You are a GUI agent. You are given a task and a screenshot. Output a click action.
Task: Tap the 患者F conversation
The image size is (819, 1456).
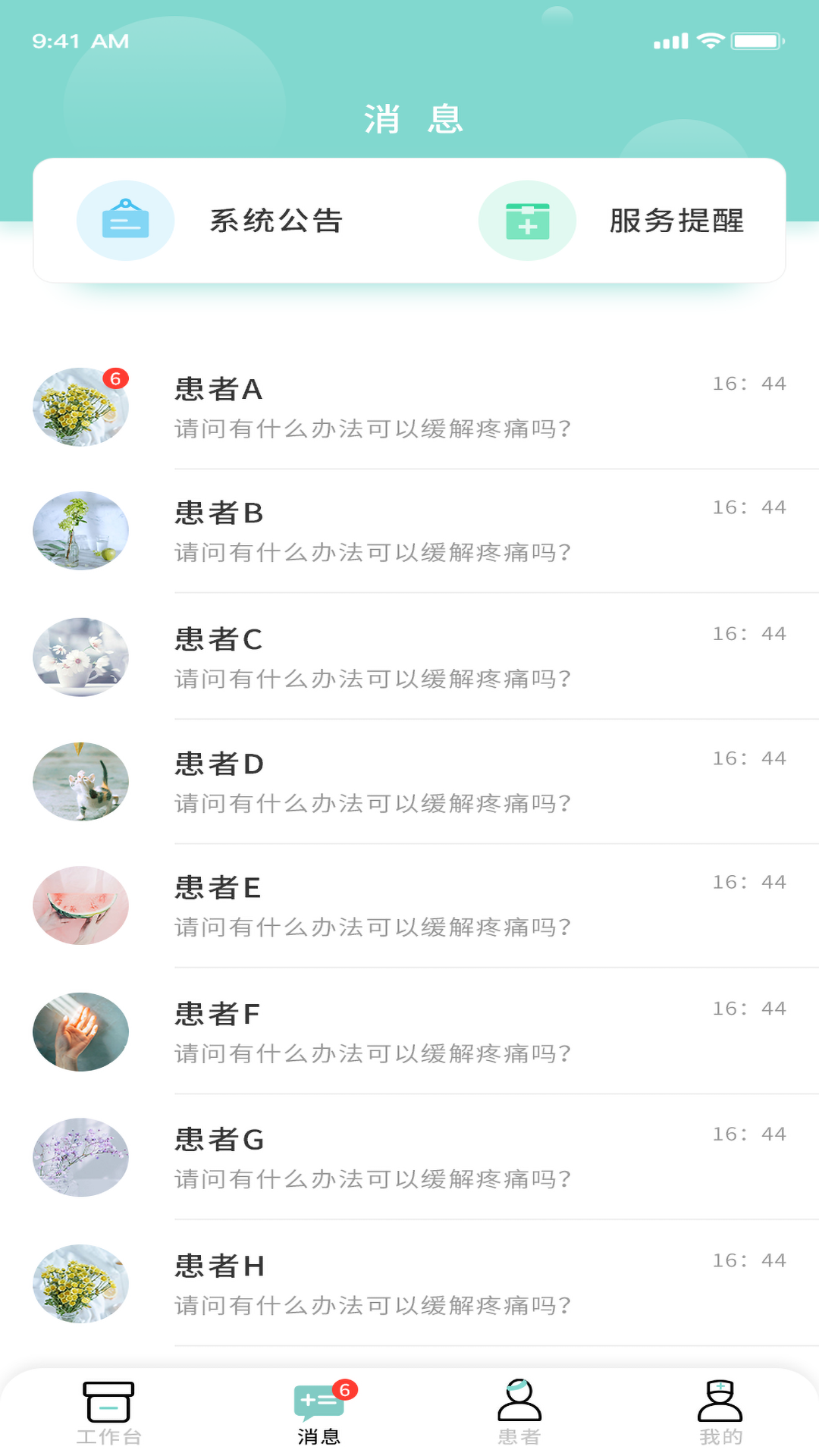tap(409, 1032)
